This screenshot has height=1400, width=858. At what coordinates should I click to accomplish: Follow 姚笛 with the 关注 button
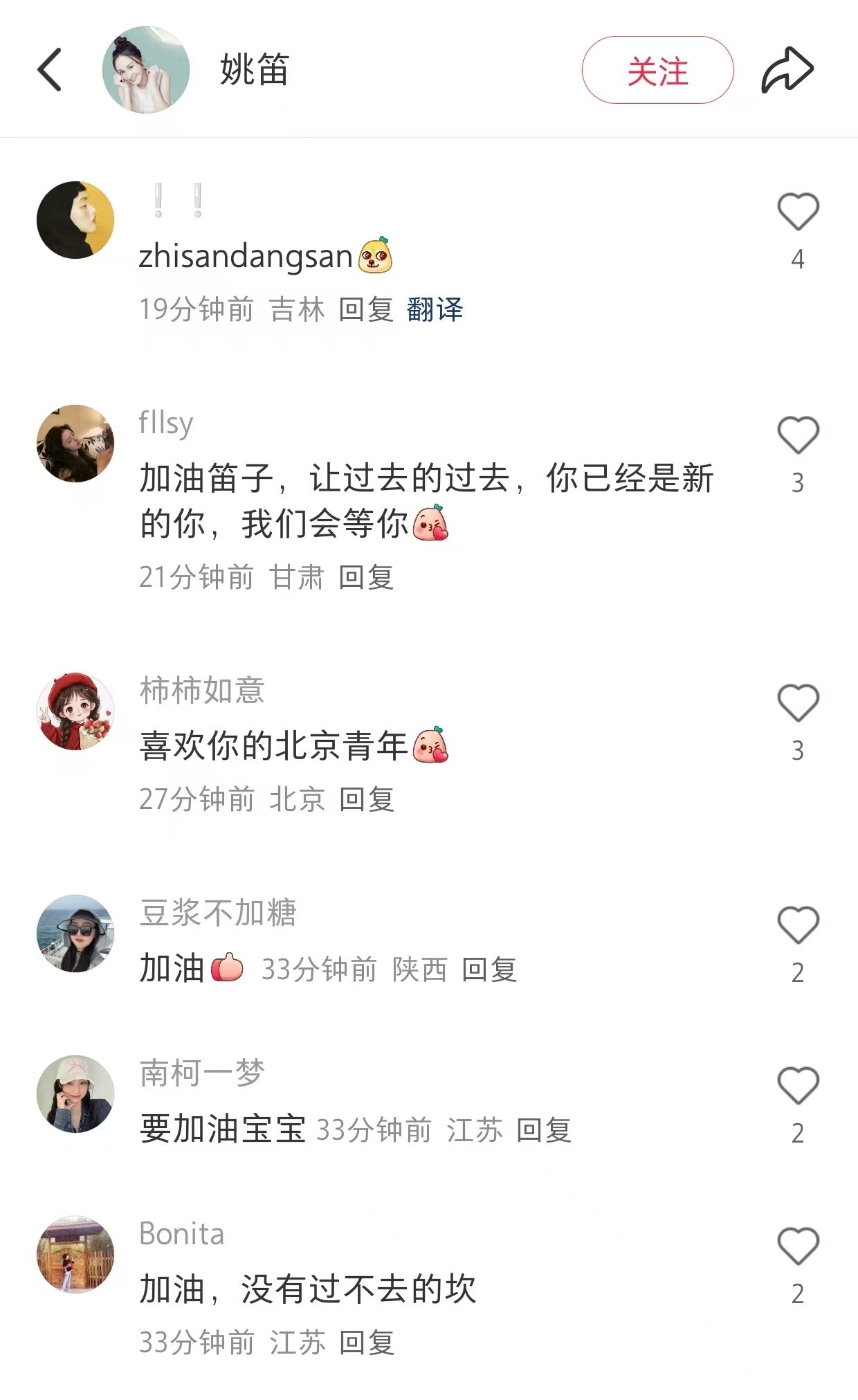[x=657, y=70]
